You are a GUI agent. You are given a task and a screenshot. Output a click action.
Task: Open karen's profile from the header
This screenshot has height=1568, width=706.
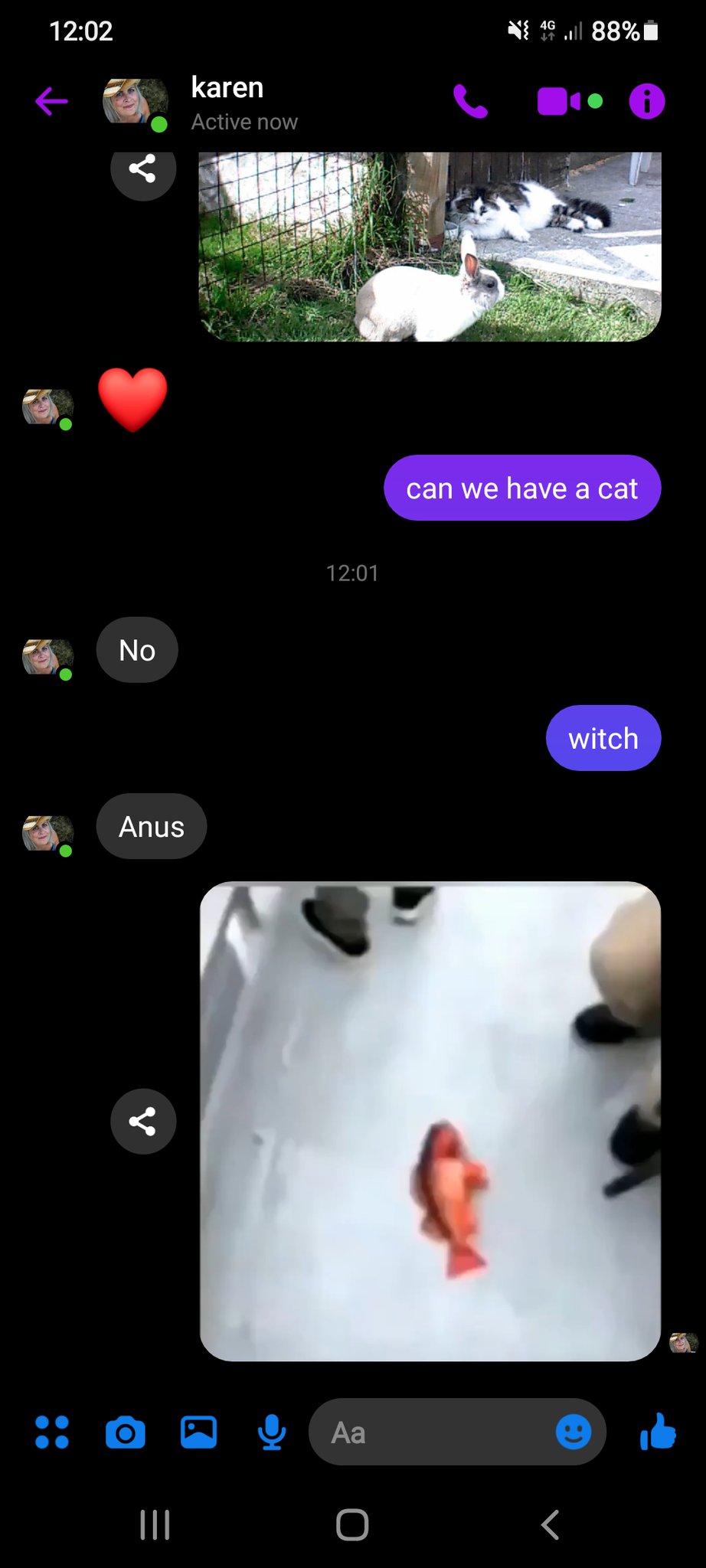pyautogui.click(x=227, y=102)
